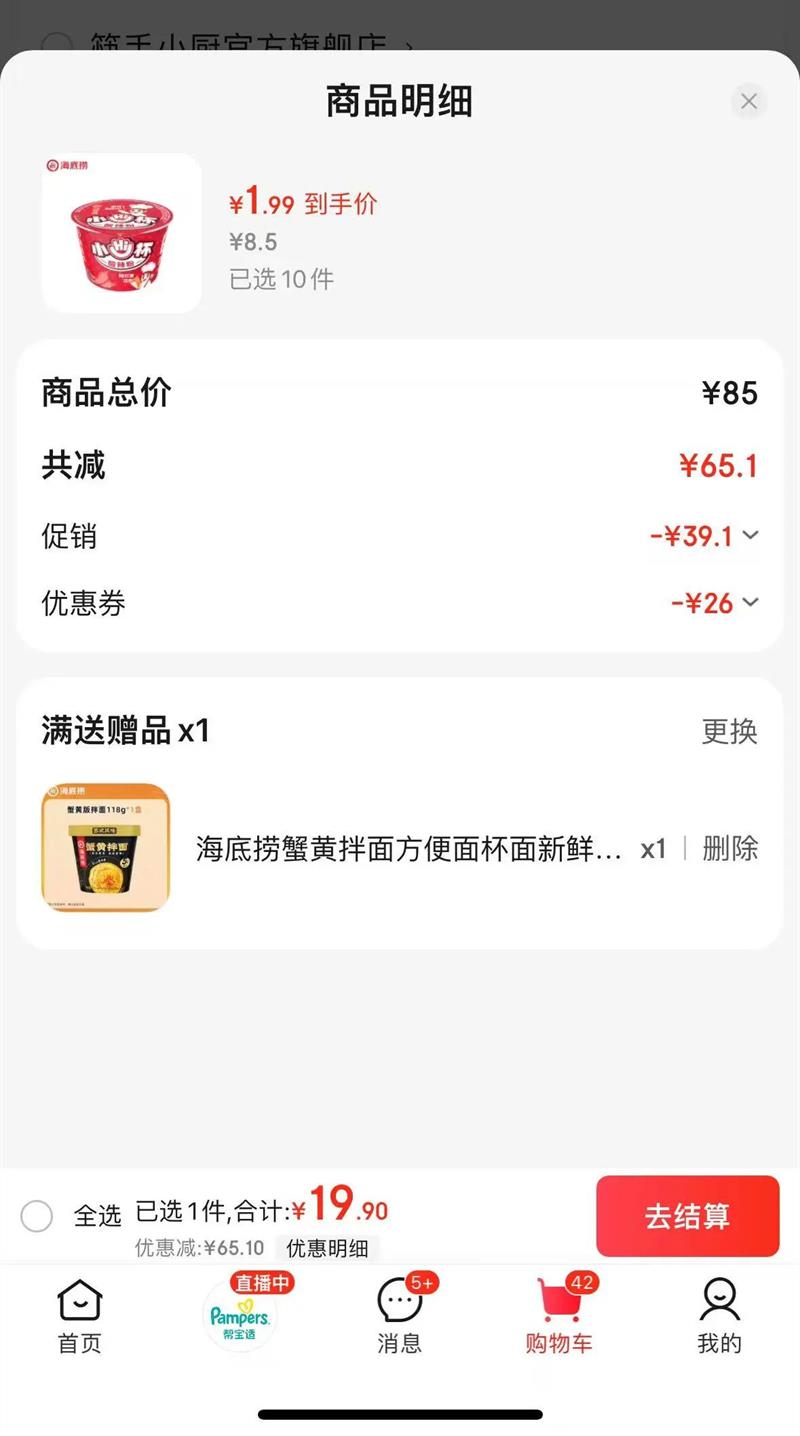Delete the 海底捞蟹黄拌面 gift item

(730, 849)
